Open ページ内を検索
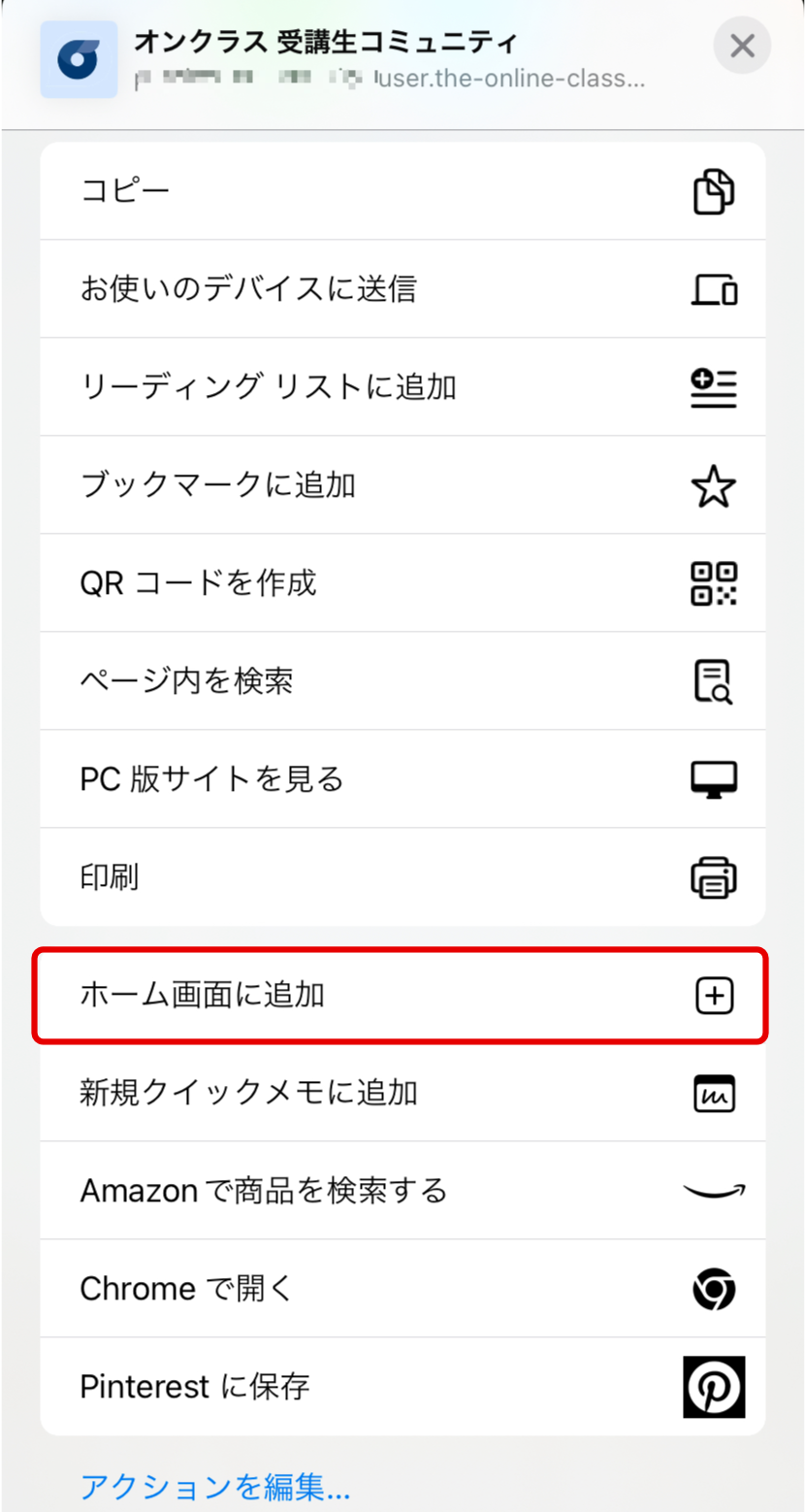 (402, 681)
